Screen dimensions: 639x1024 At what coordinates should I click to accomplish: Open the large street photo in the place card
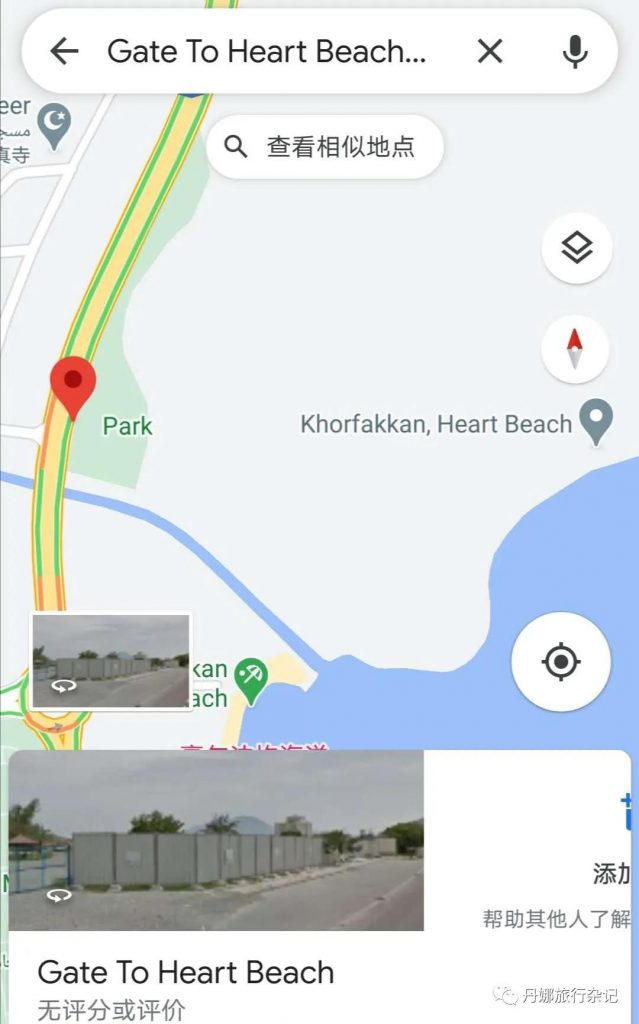coord(216,840)
